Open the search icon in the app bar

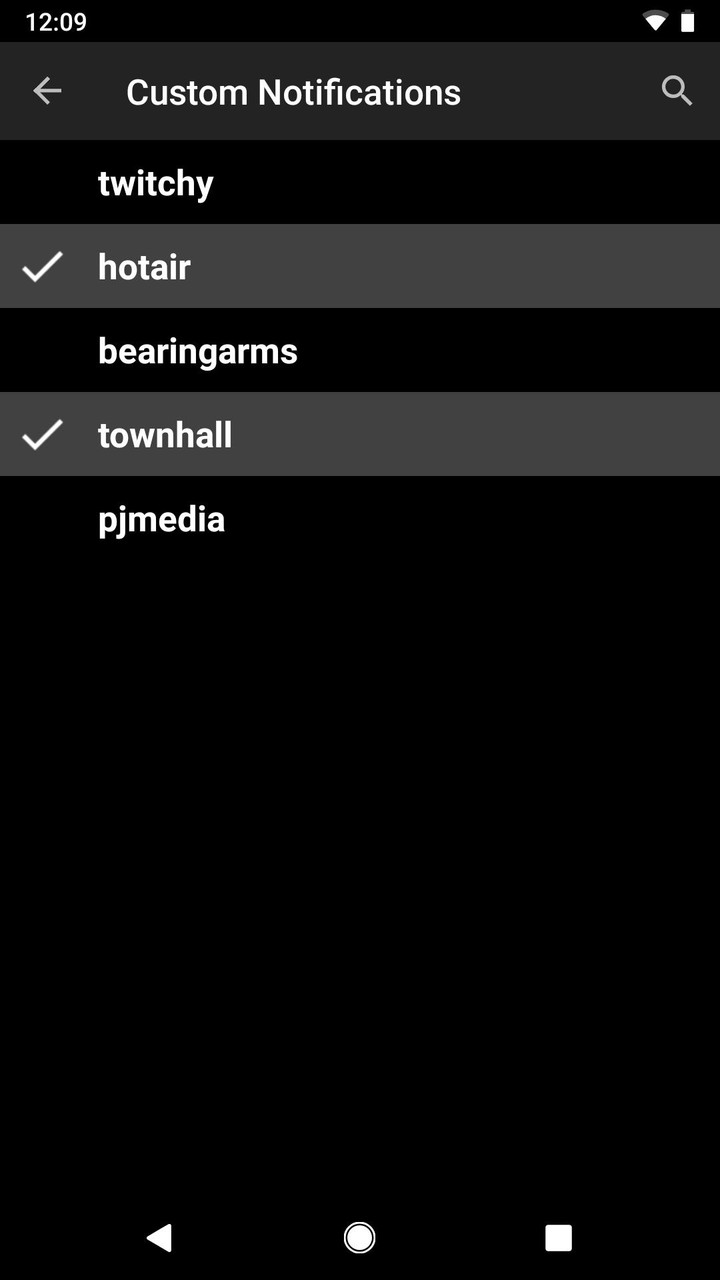tap(677, 92)
